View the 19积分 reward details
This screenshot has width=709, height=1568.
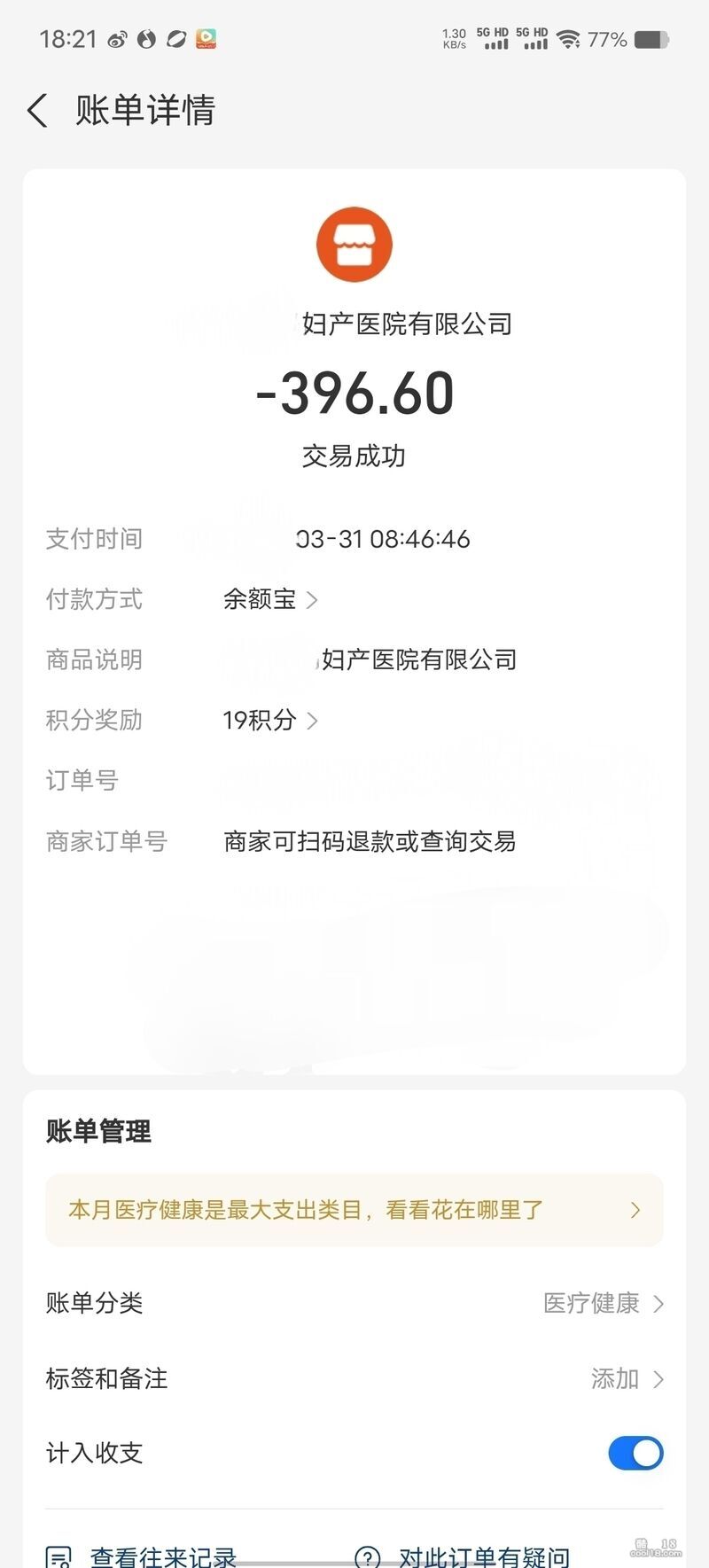(x=269, y=721)
